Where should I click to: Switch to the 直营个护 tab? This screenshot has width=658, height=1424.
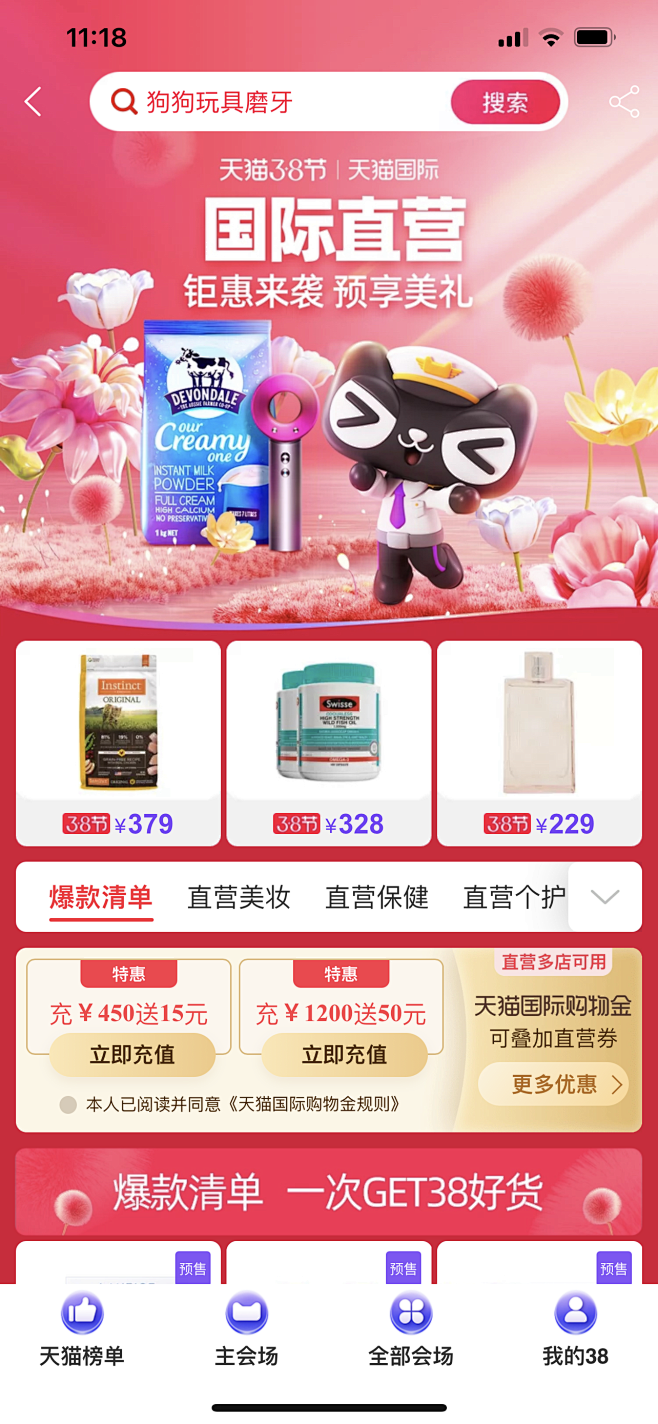tap(514, 897)
